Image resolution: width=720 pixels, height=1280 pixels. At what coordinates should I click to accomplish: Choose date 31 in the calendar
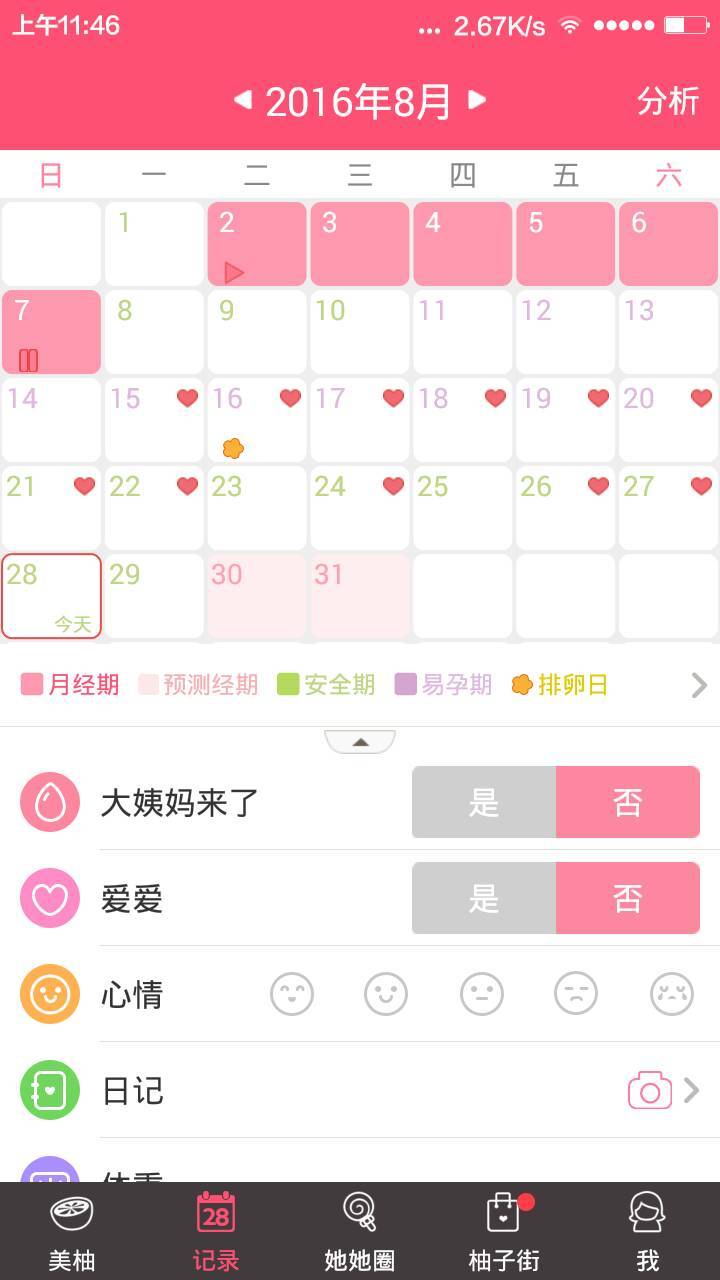tap(360, 597)
